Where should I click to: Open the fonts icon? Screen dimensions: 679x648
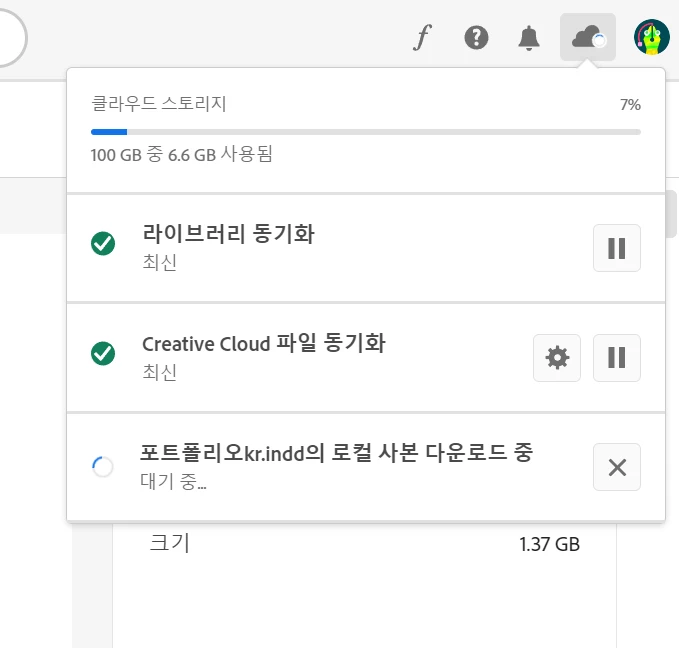(x=422, y=38)
